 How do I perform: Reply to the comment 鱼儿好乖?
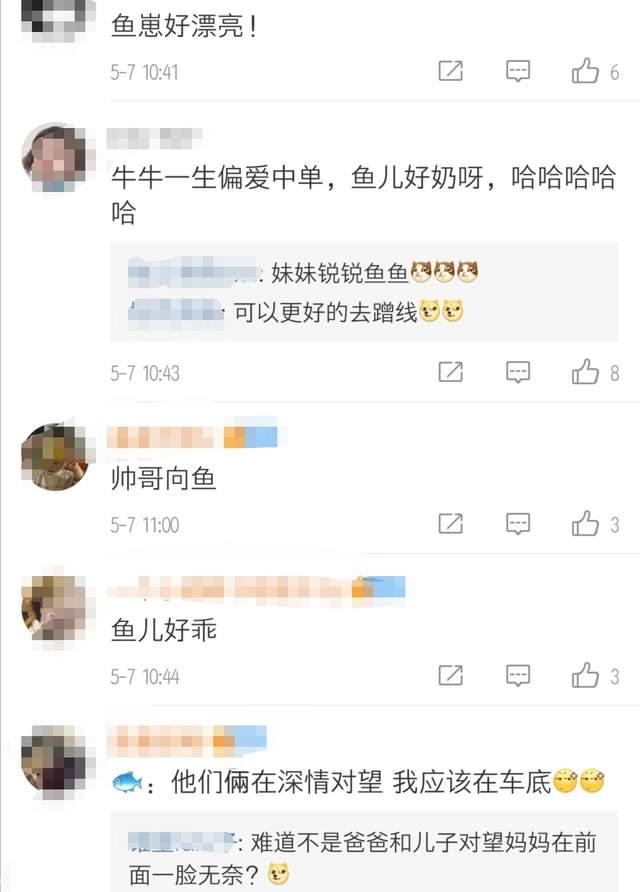pos(517,676)
